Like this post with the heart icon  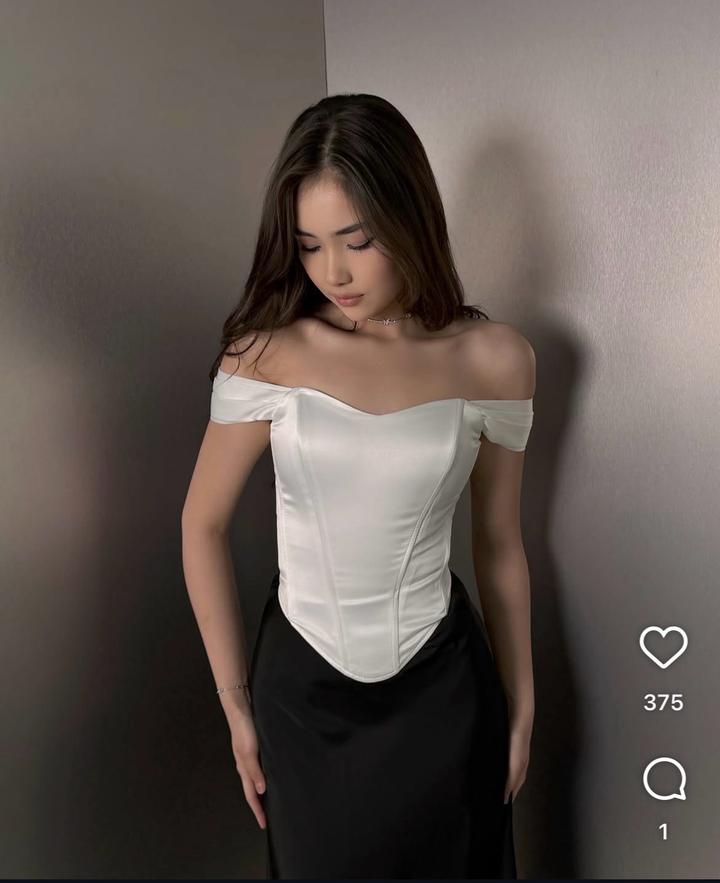[x=663, y=647]
